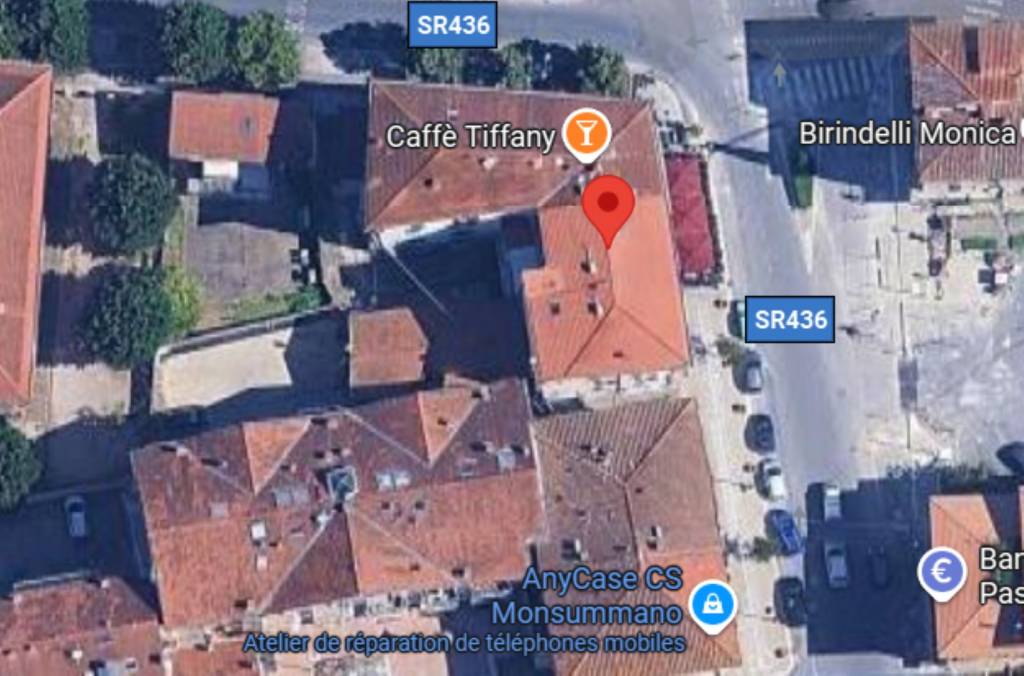The image size is (1024, 676).
Task: Open the Birindelli Monica place label
Action: 908,134
